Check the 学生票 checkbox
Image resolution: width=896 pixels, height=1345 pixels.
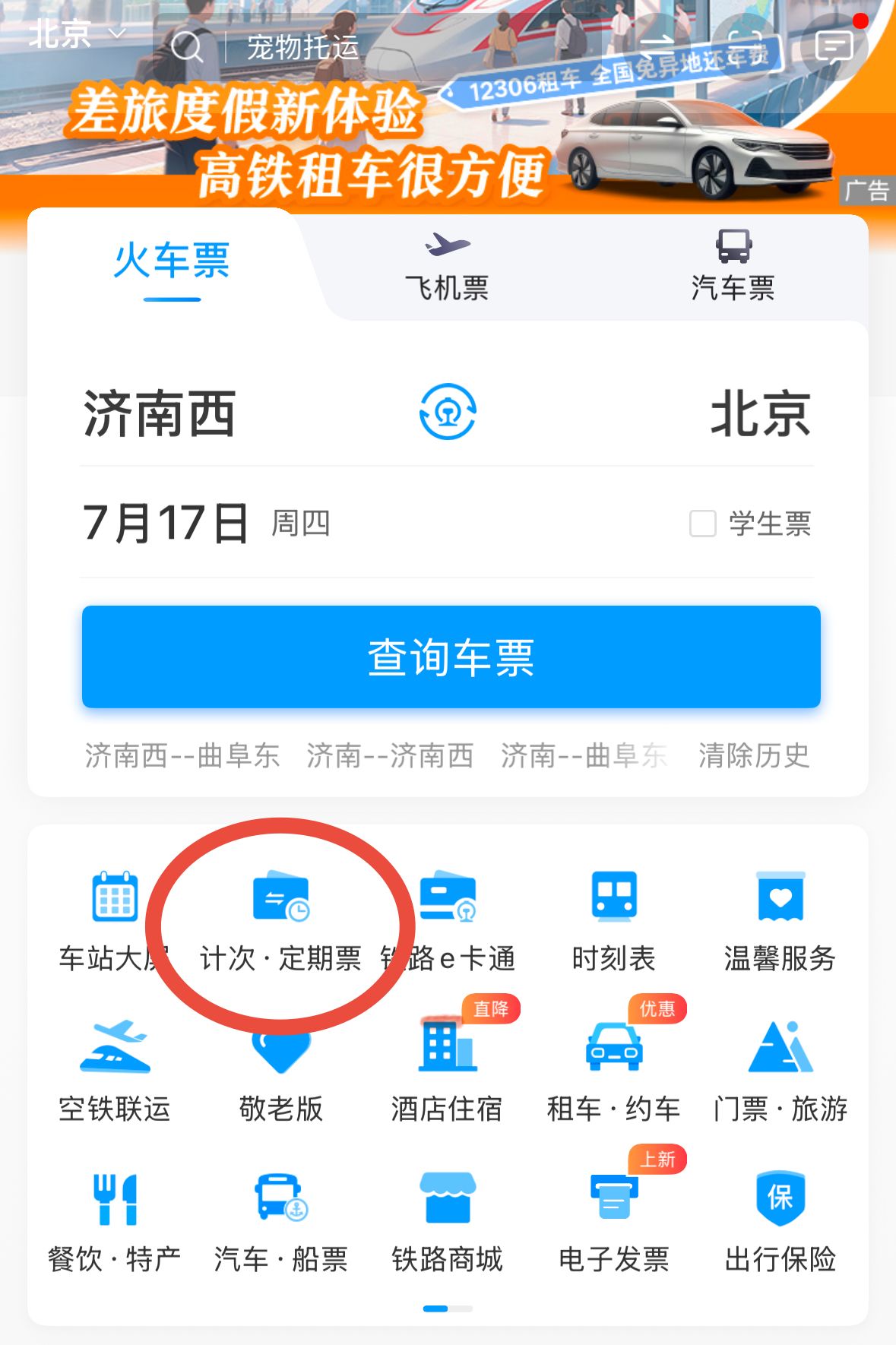coord(702,524)
